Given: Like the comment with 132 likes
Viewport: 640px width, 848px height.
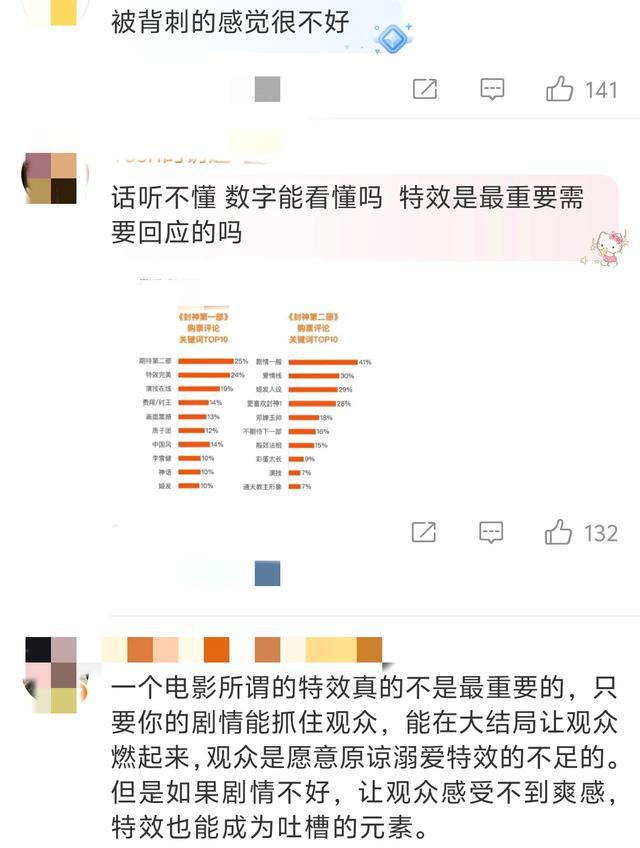Looking at the screenshot, I should (559, 532).
